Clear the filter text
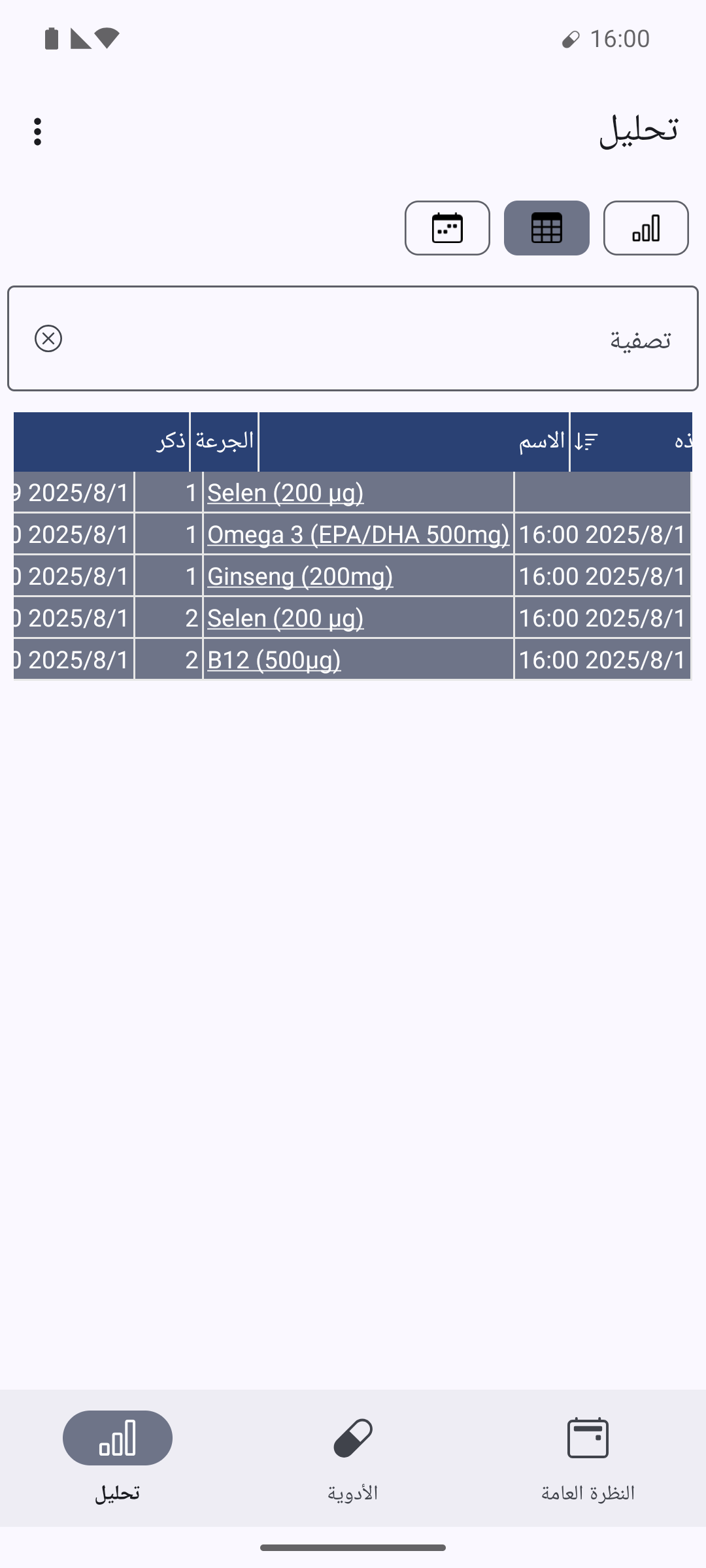The width and height of the screenshot is (706, 1568). (48, 338)
